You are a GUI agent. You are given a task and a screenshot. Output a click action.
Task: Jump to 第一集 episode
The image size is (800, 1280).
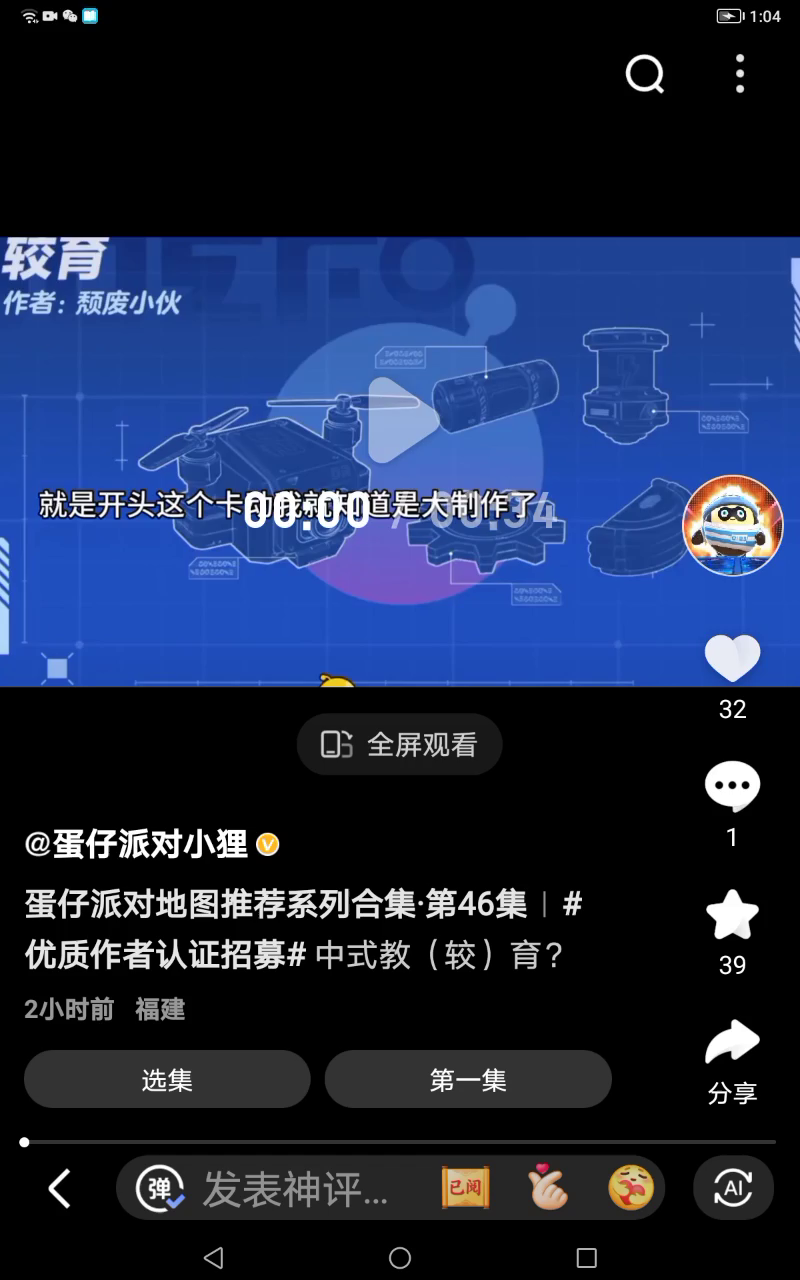468,1080
